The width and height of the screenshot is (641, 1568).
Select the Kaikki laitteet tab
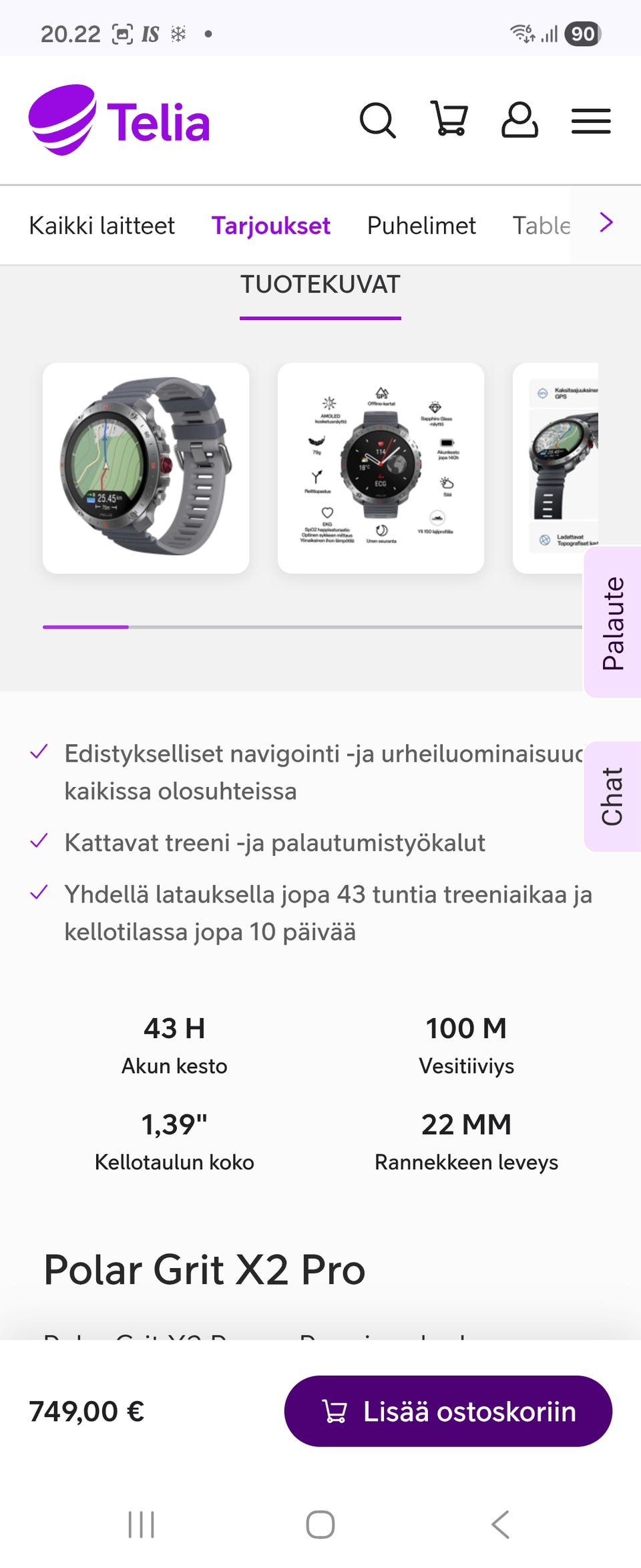click(101, 226)
